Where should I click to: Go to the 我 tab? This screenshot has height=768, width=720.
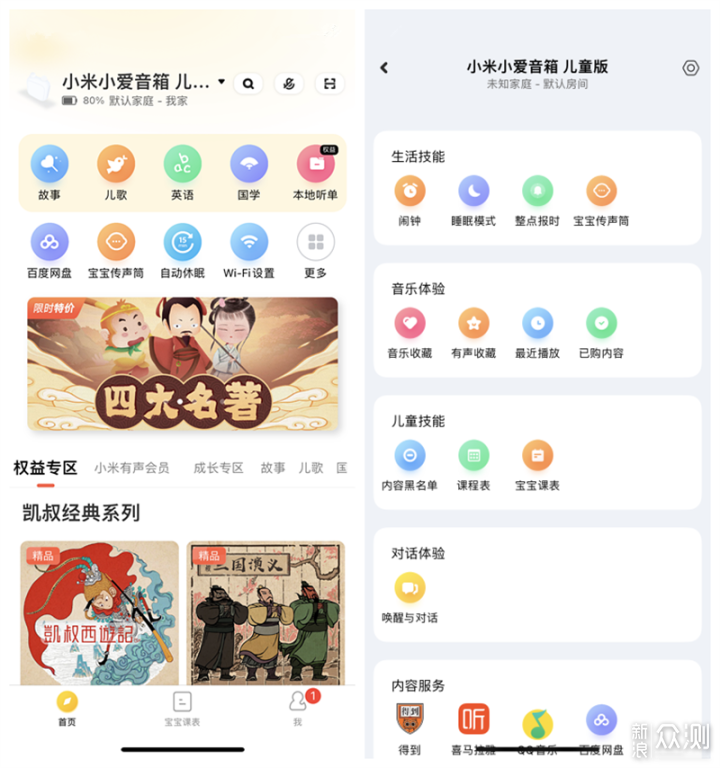tap(297, 707)
